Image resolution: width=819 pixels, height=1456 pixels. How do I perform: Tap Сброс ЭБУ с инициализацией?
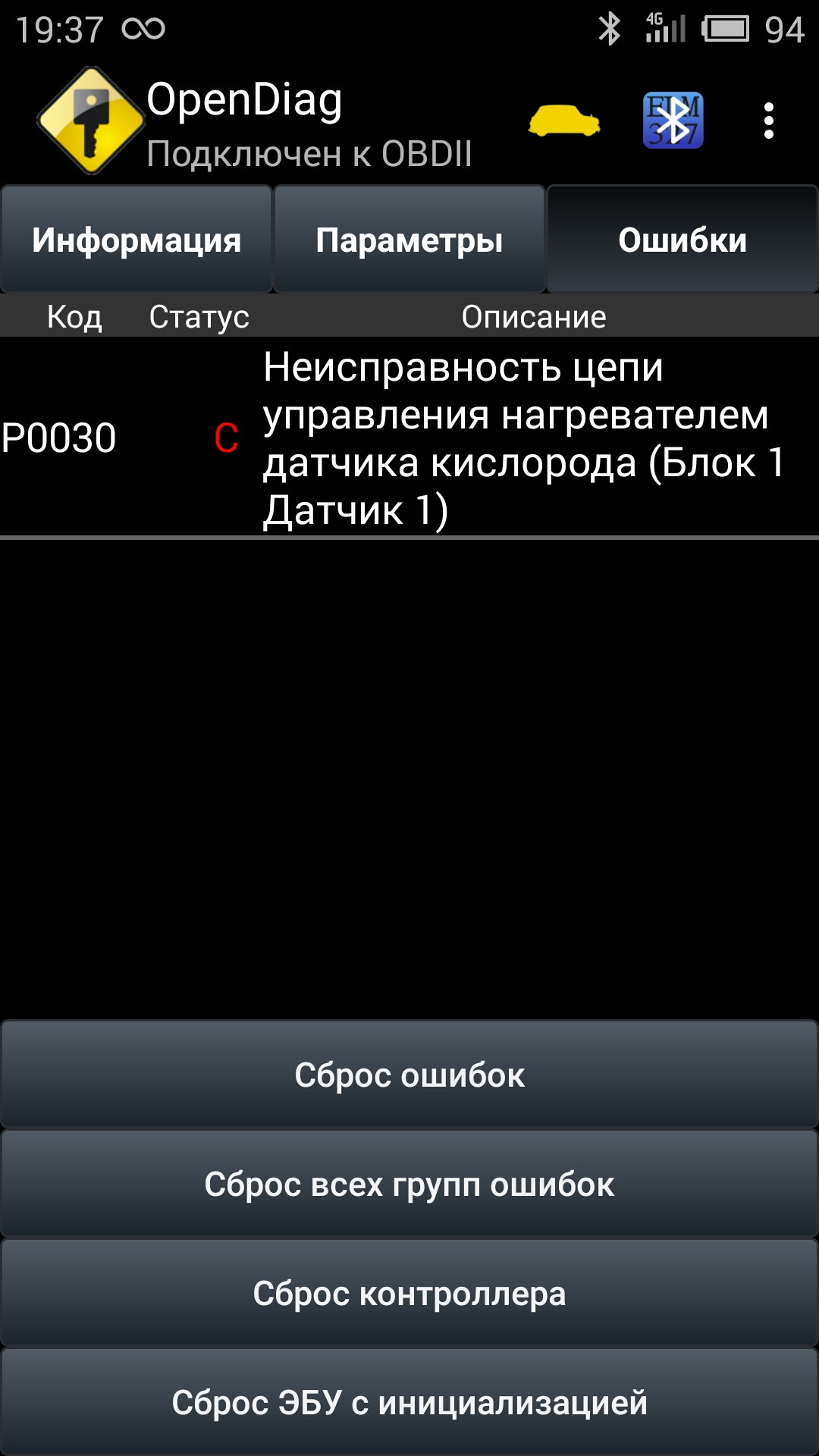pyautogui.click(x=409, y=1401)
